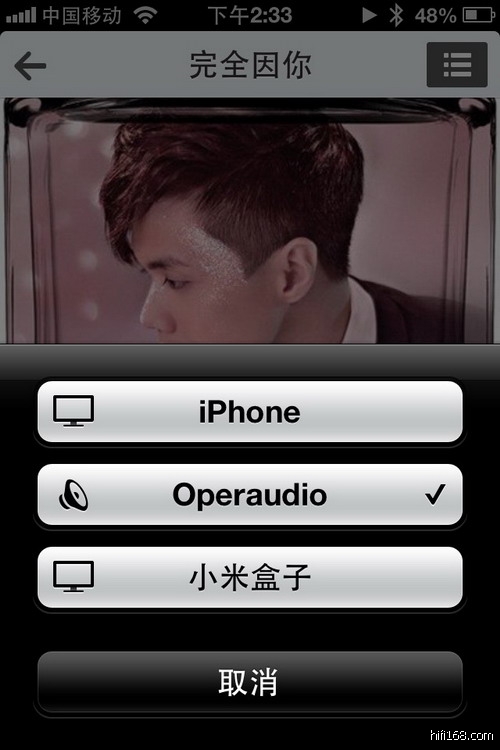The image size is (500, 750).
Task: Open the playlist menu icon
Action: (x=457, y=65)
